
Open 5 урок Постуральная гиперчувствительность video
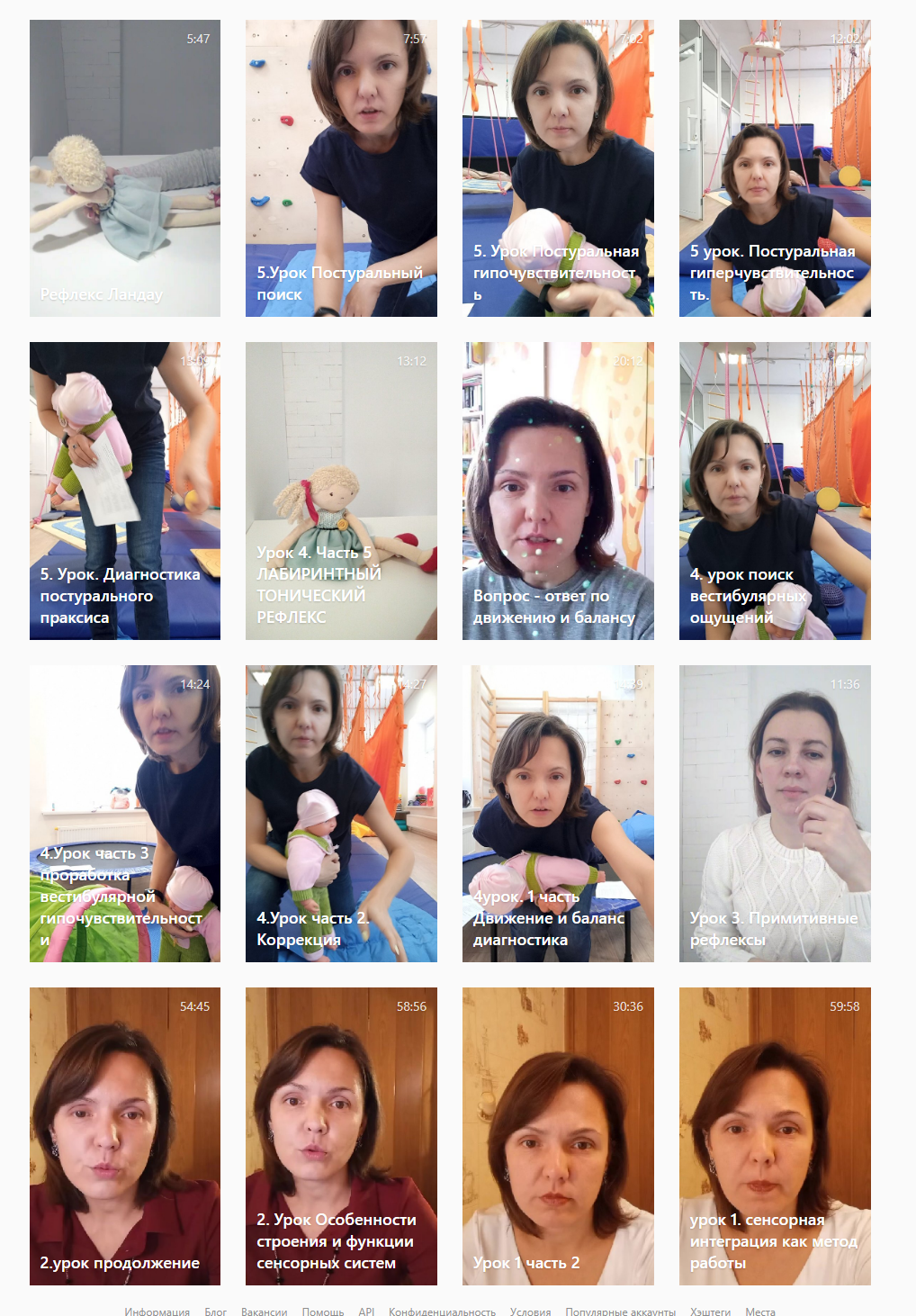pyautogui.click(x=775, y=168)
